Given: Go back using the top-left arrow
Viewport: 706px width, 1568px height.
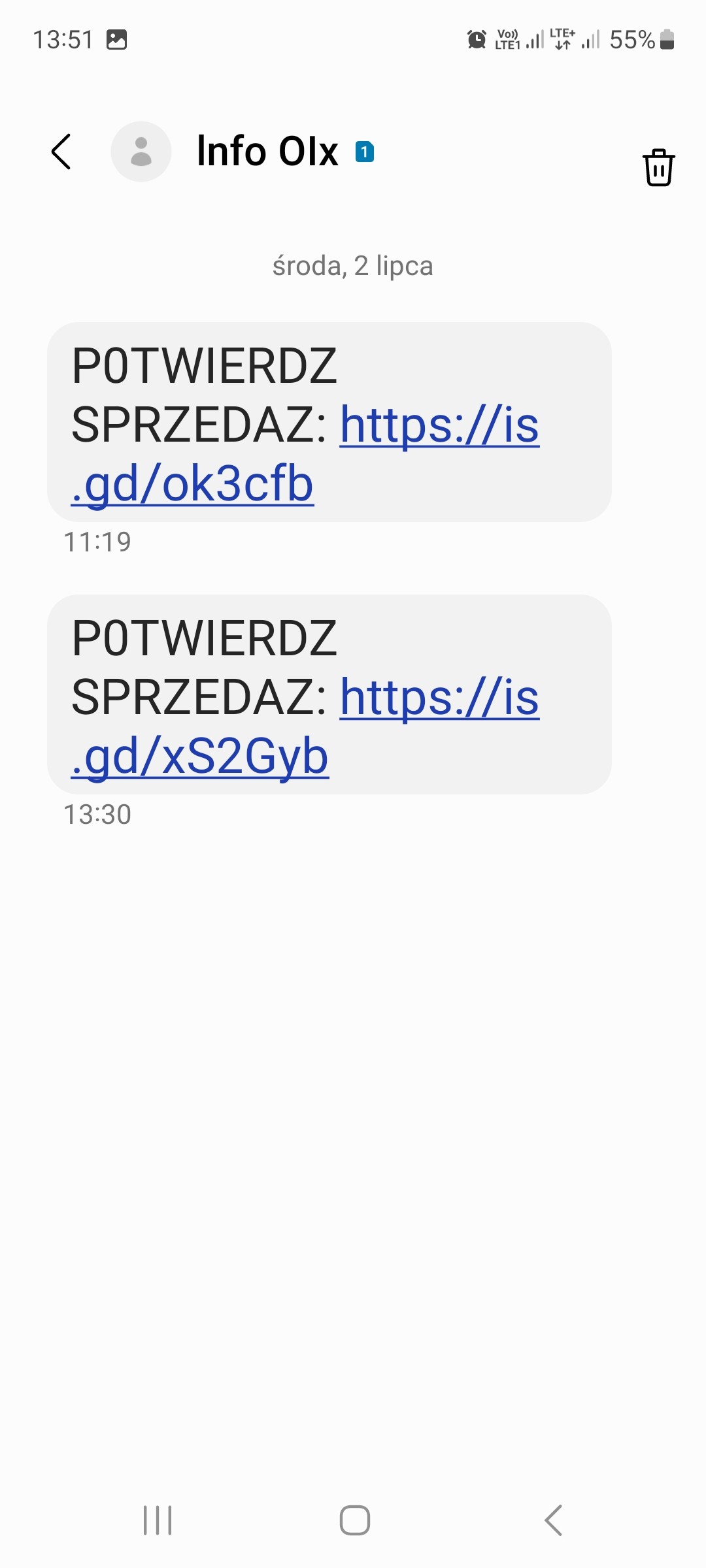Looking at the screenshot, I should [61, 152].
